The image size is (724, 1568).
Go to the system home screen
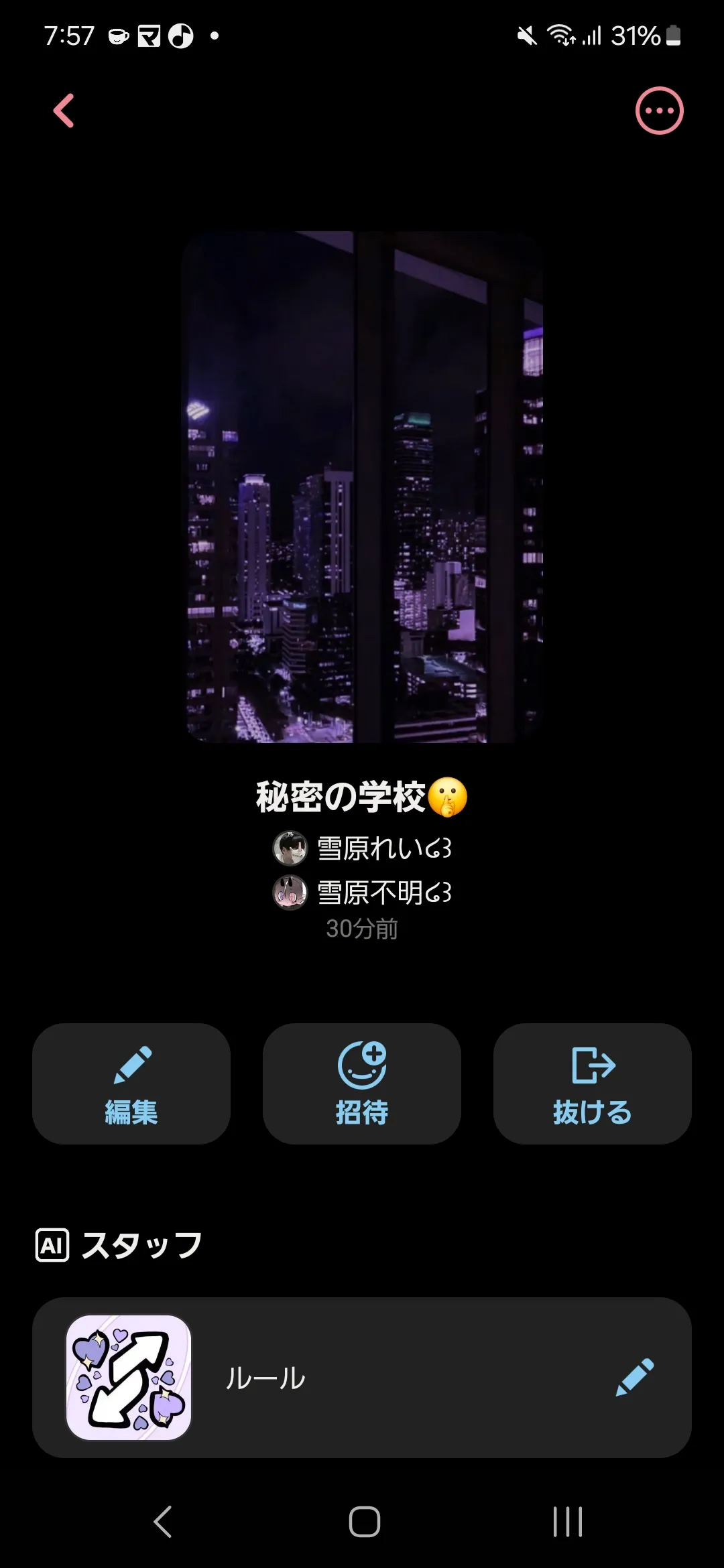[364, 1521]
